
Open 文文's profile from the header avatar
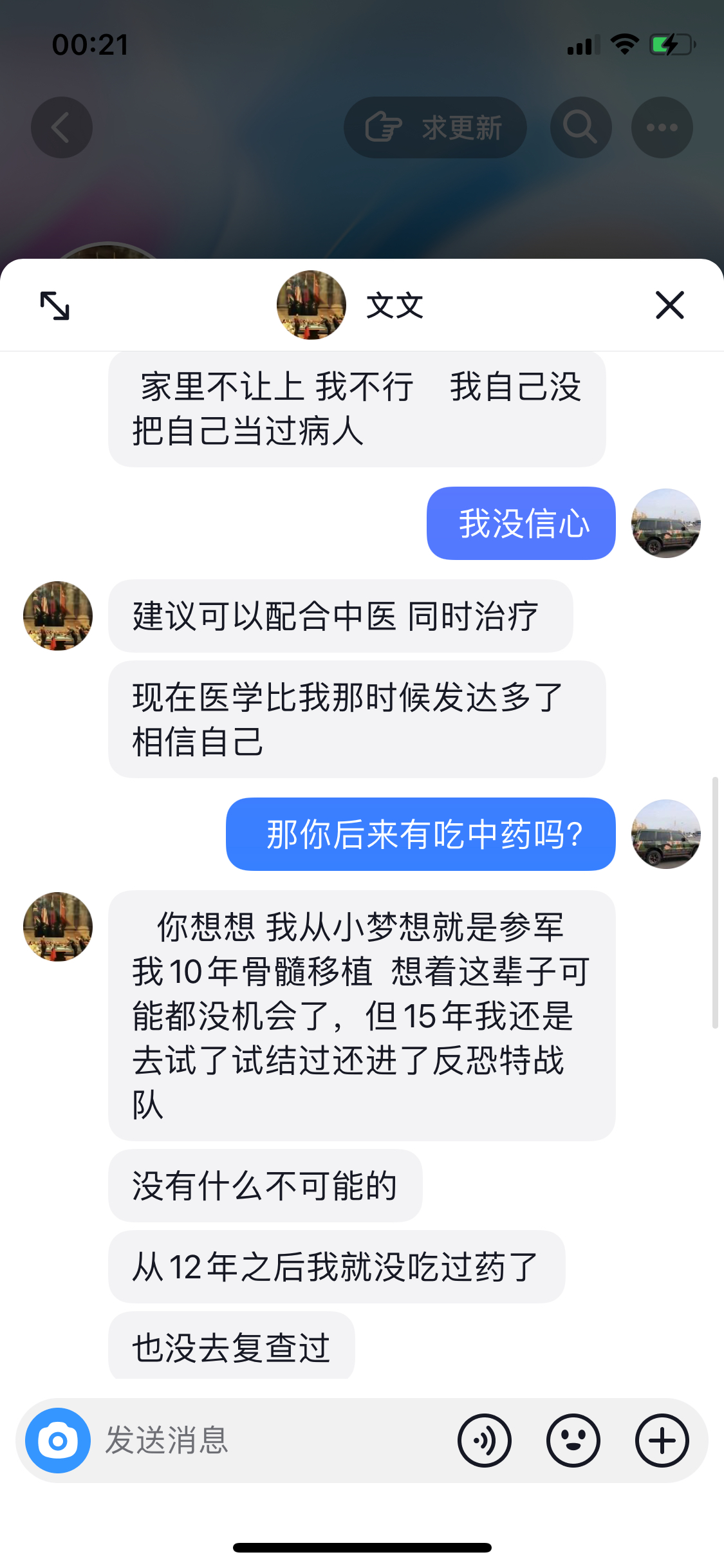pyautogui.click(x=311, y=305)
